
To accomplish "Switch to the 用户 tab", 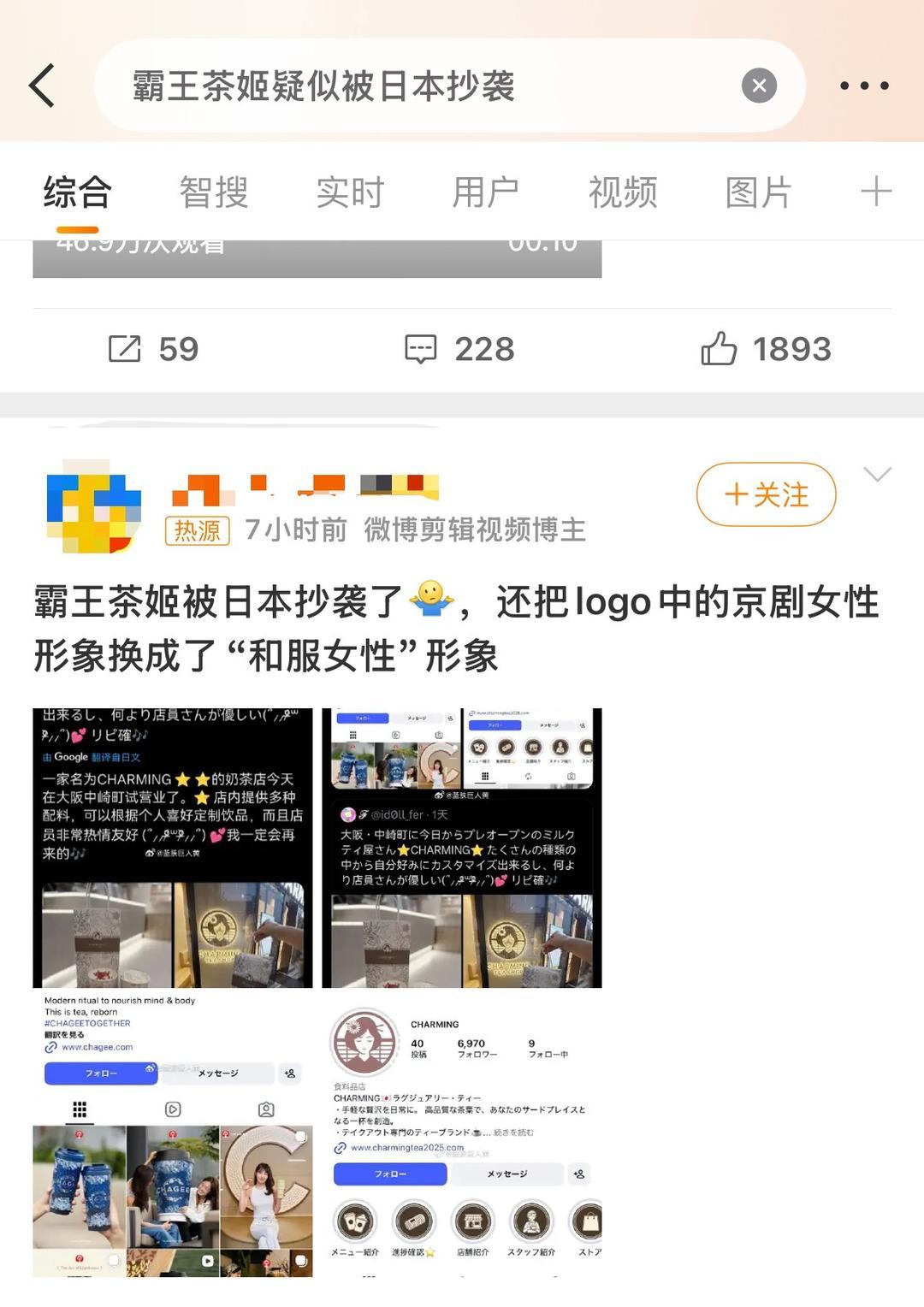I will pos(485,192).
